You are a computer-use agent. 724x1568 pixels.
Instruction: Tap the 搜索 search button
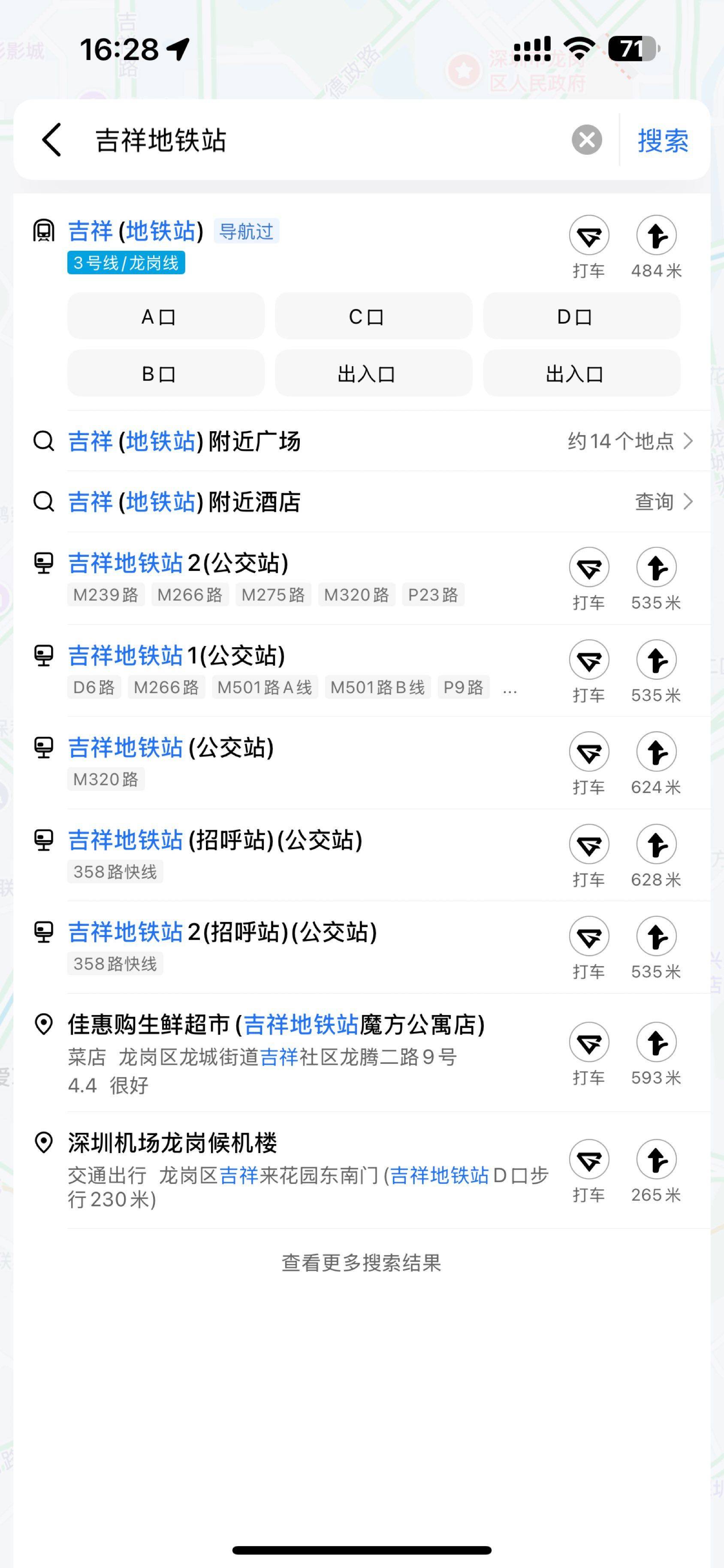click(663, 141)
